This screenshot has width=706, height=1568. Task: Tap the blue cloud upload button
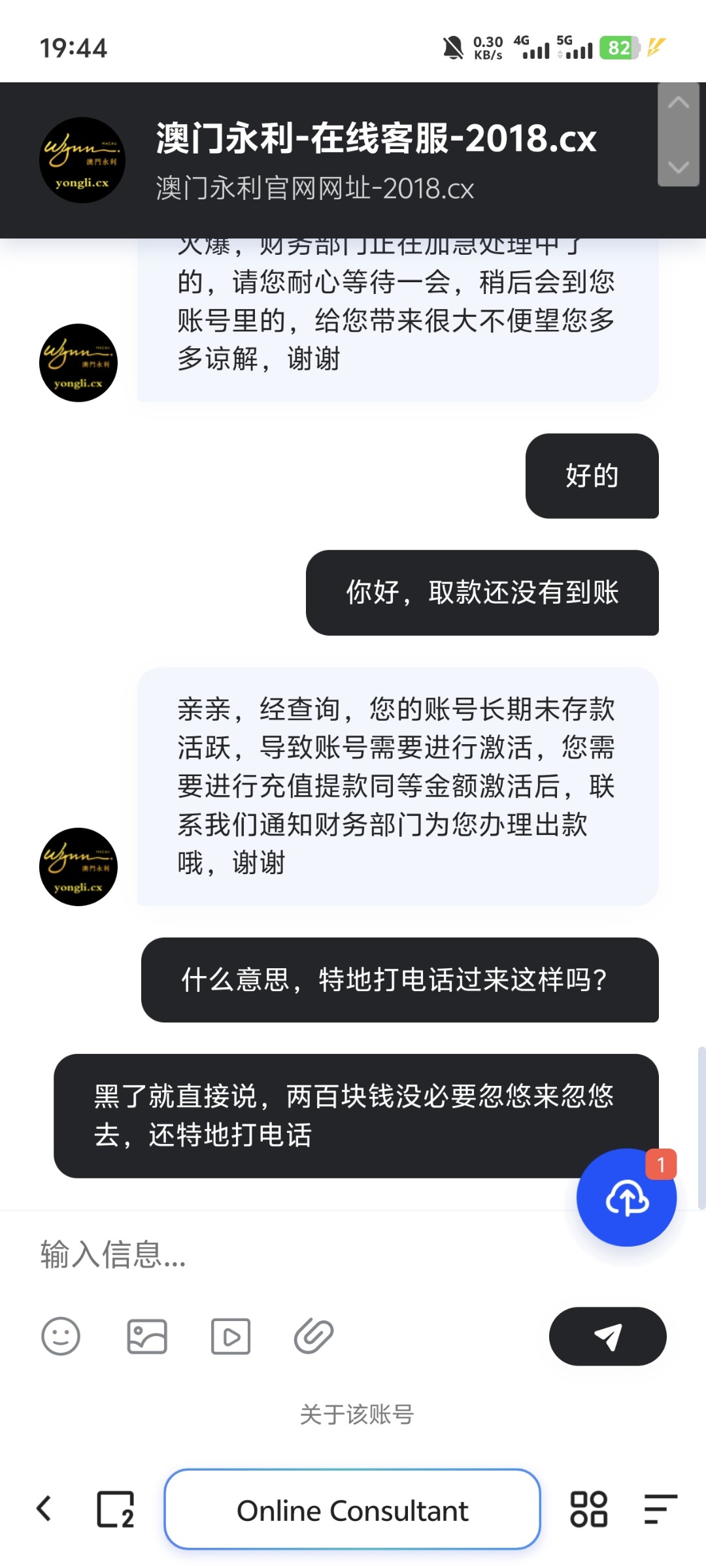click(x=626, y=1198)
